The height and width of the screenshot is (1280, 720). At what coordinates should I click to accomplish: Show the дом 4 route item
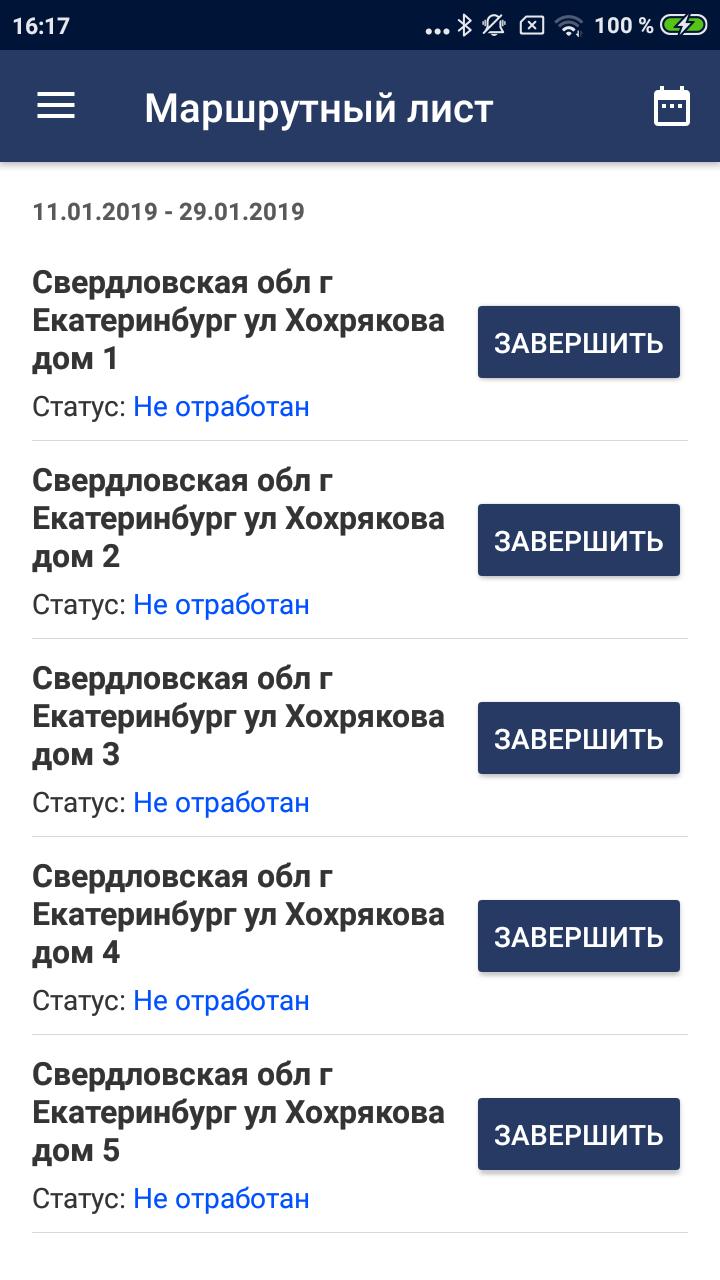point(238,915)
